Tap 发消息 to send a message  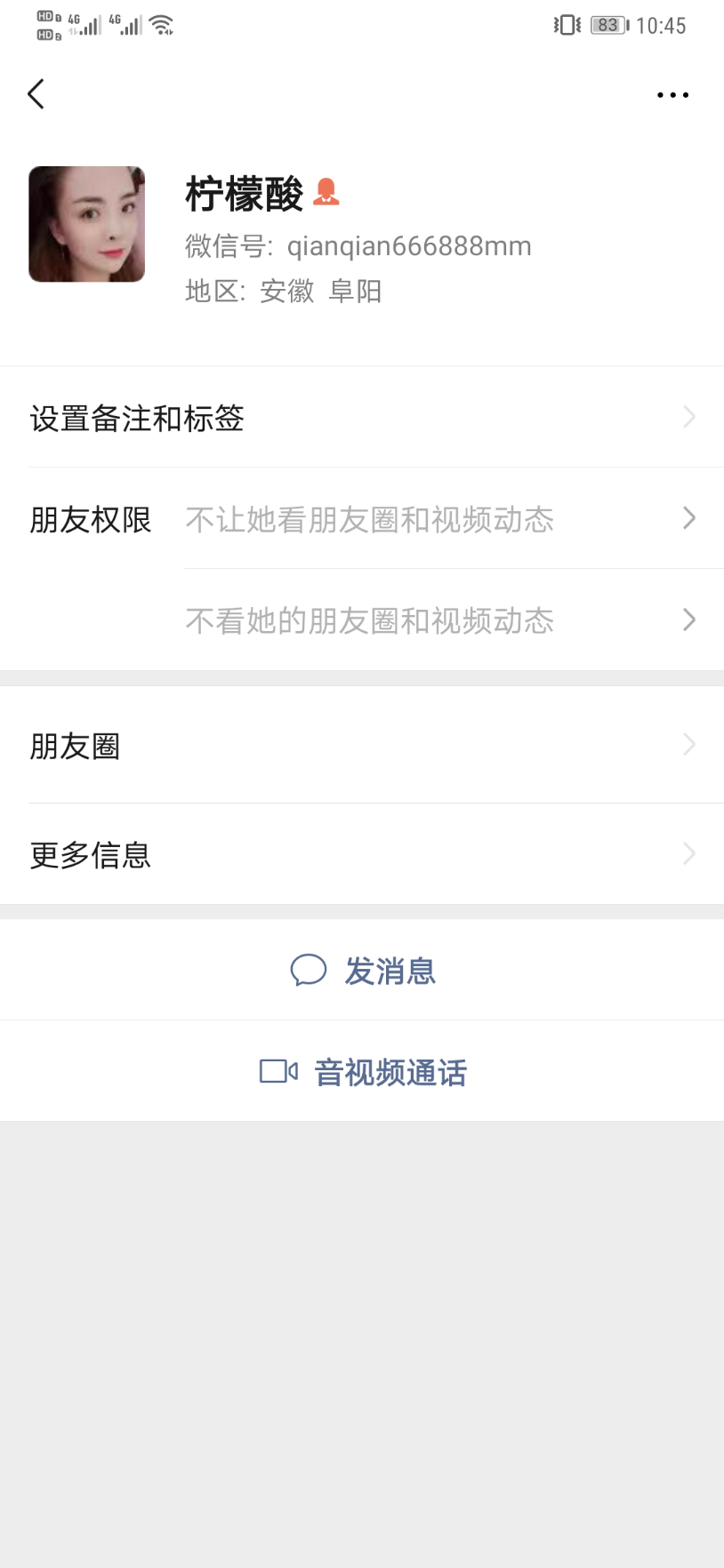tap(363, 971)
